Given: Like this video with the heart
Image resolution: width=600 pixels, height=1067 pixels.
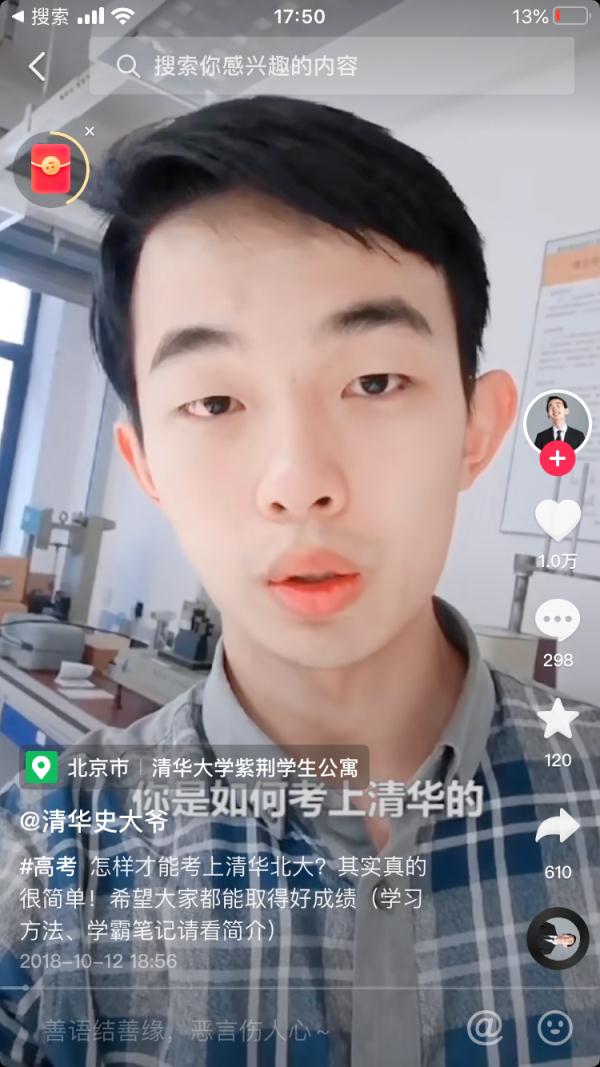Looking at the screenshot, I should (x=558, y=521).
